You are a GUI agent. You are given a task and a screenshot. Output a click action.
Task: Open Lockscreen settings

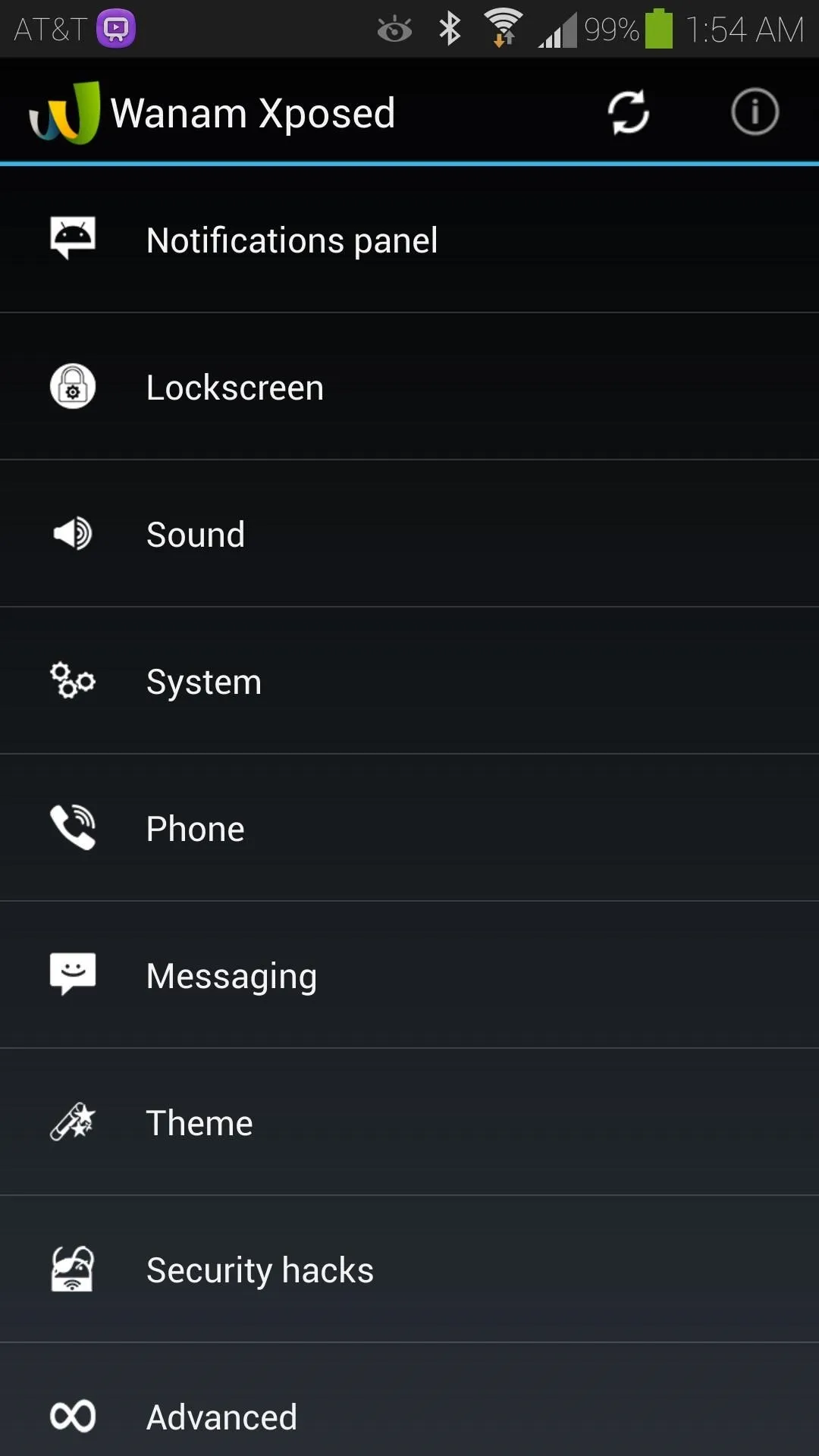click(x=409, y=387)
